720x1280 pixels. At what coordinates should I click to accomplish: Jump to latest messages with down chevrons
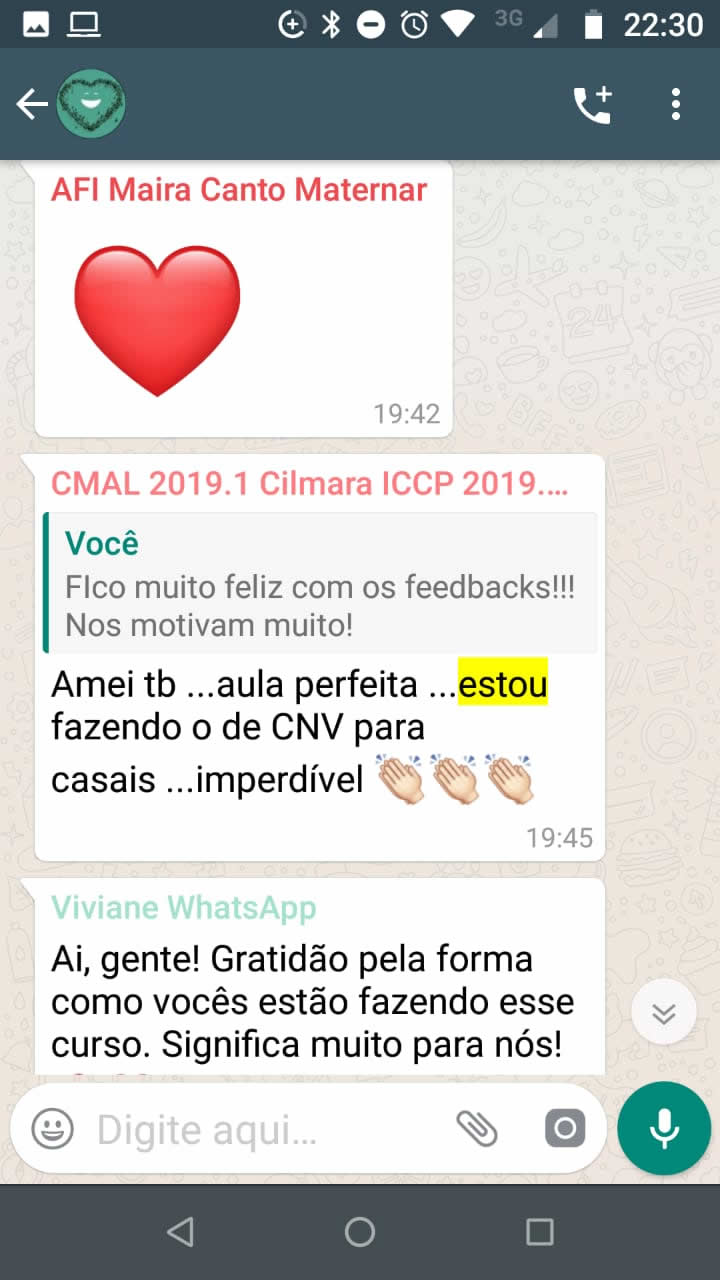coord(663,1013)
